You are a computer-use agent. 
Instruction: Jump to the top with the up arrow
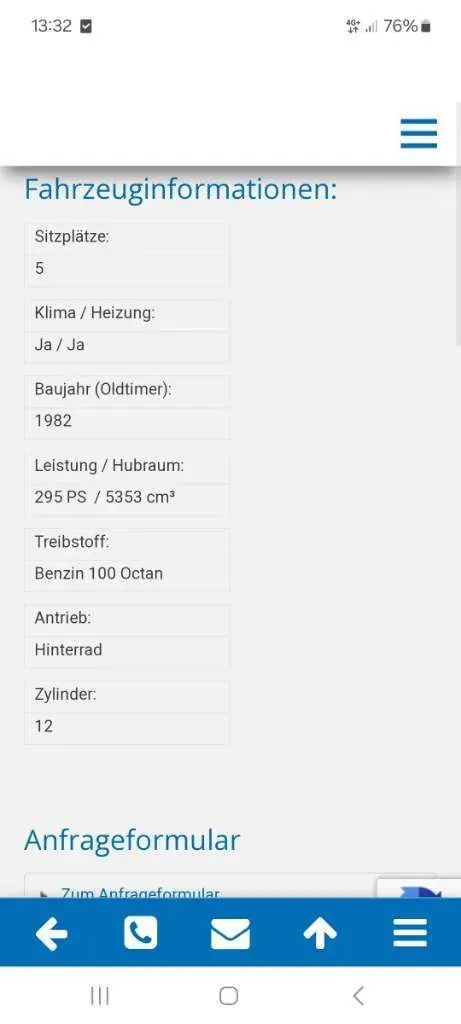pos(320,933)
